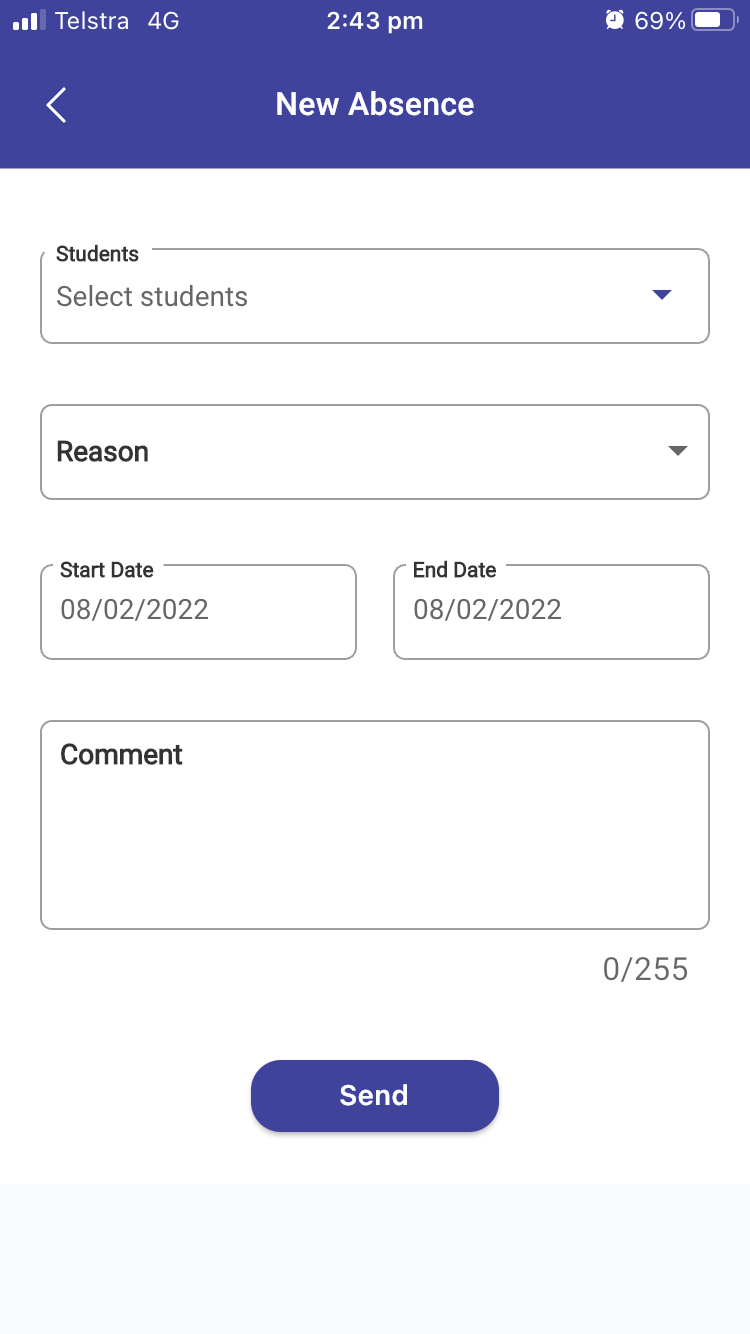750x1334 pixels.
Task: Change the End Date
Action: (x=551, y=611)
